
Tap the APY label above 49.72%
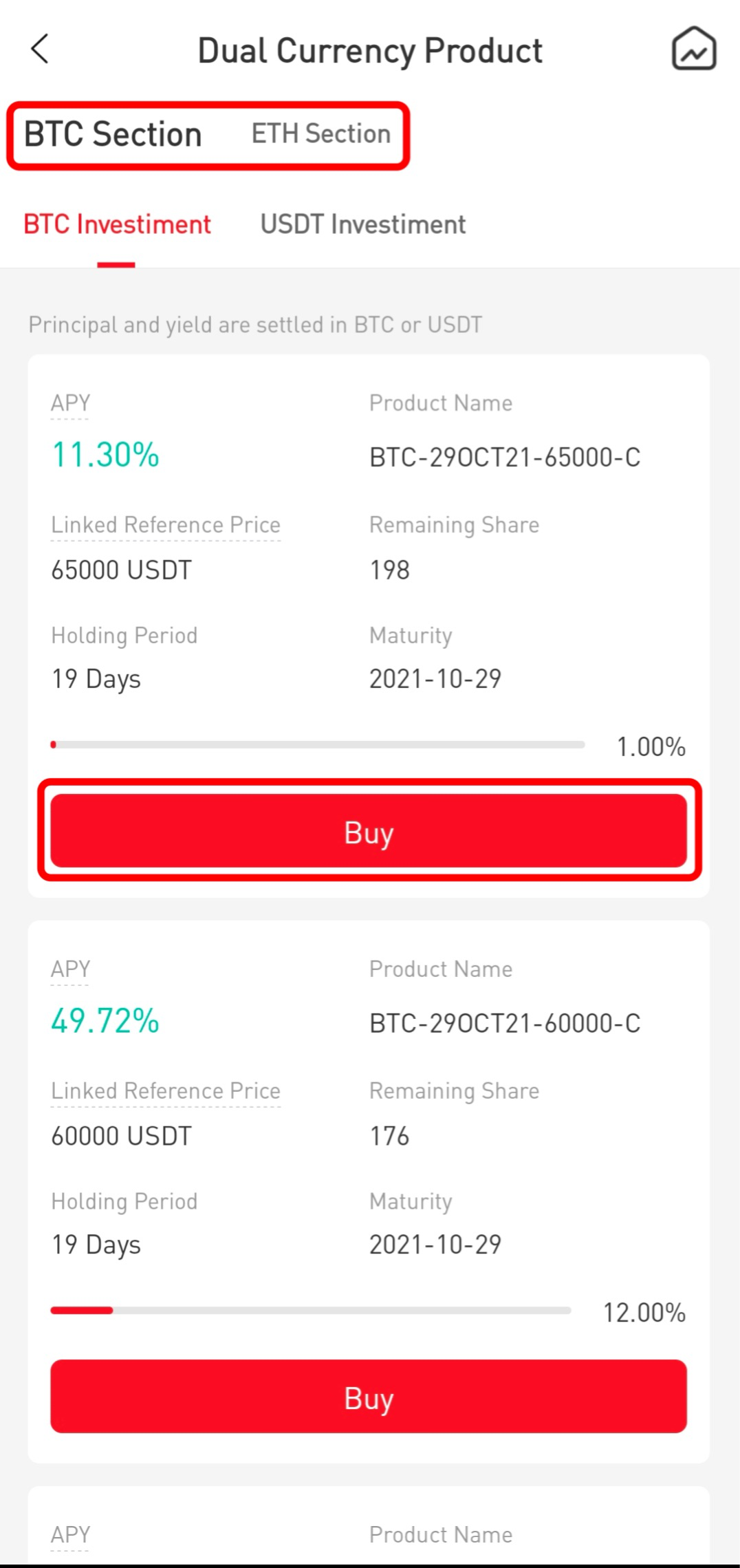(70, 969)
